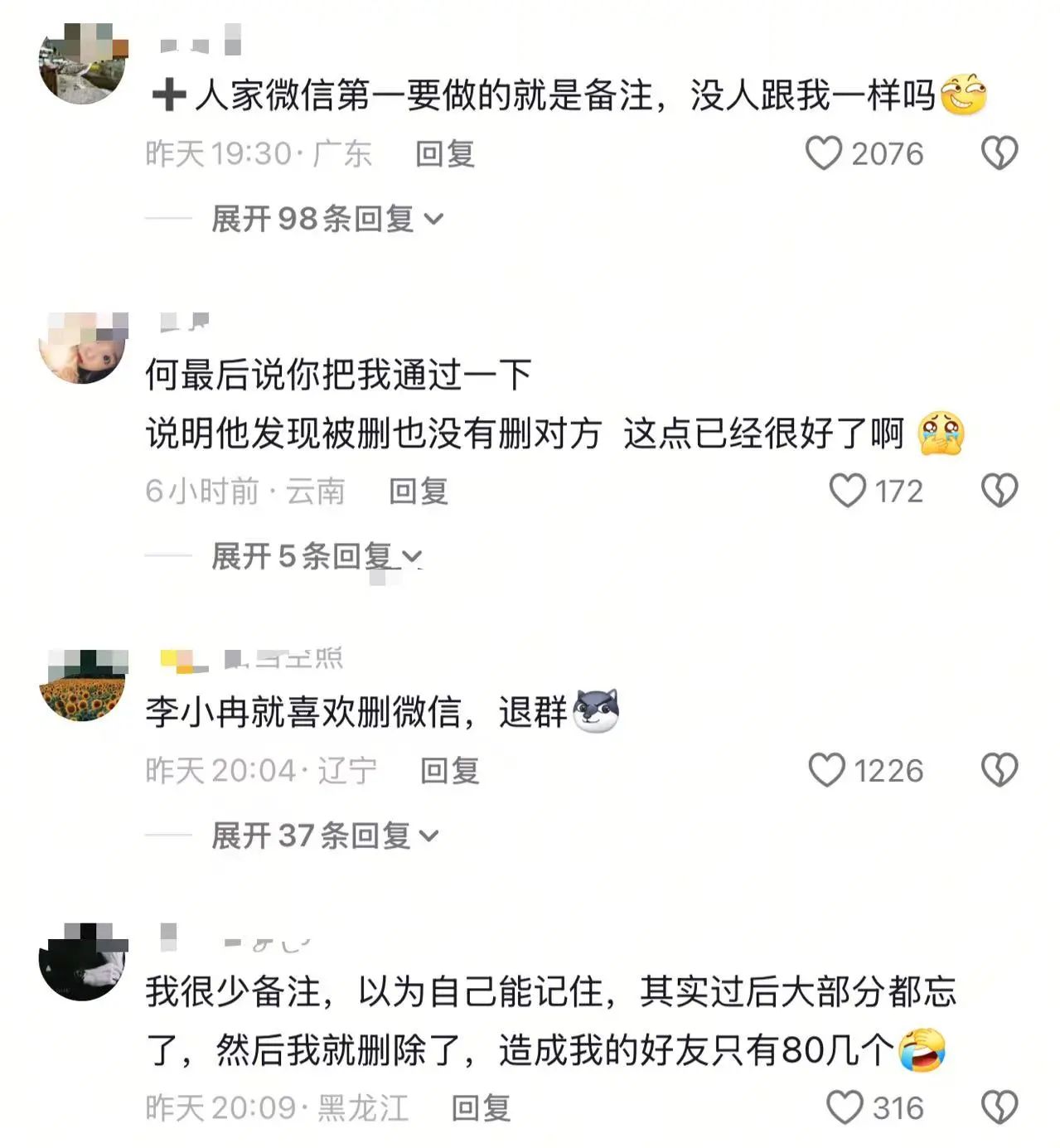Expand the 37 replies
This screenshot has height=1148, width=1060.
coord(324,836)
